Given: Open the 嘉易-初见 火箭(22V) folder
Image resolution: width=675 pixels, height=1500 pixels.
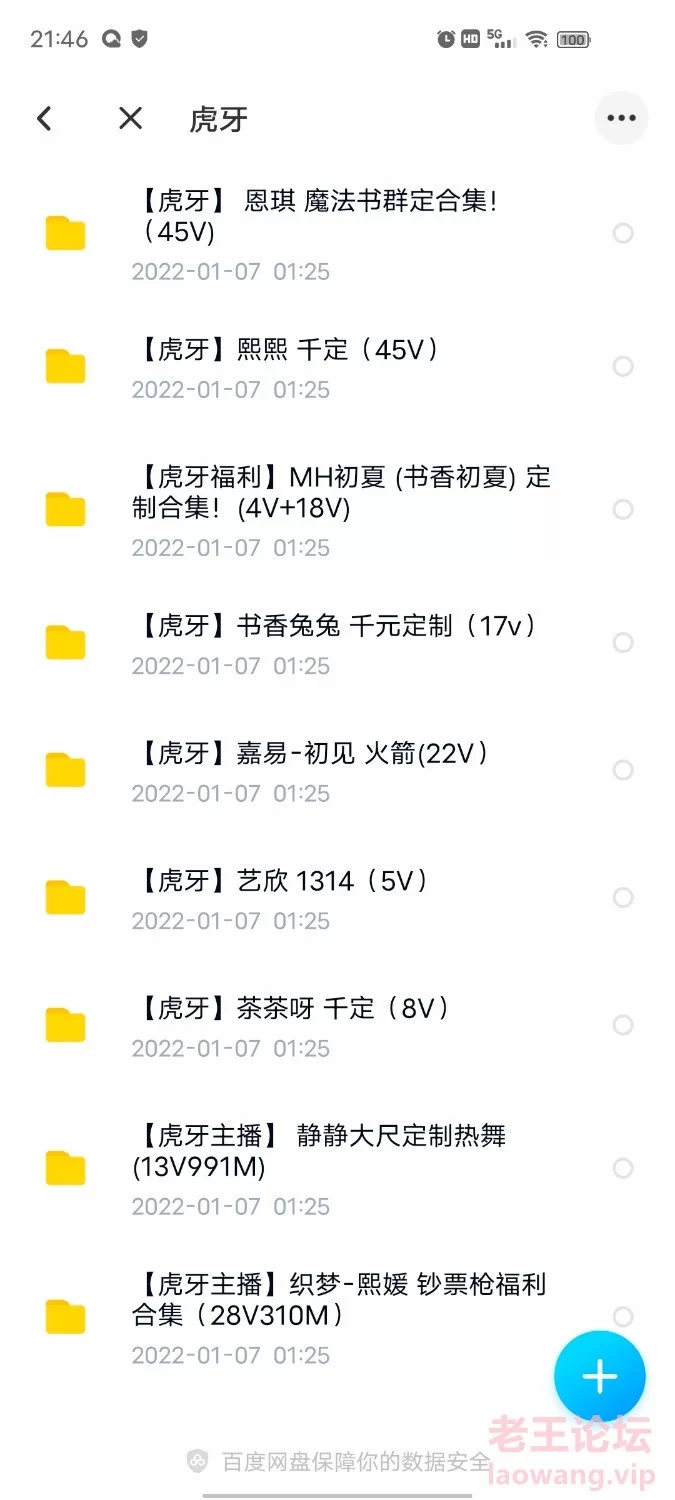Looking at the screenshot, I should tap(337, 770).
